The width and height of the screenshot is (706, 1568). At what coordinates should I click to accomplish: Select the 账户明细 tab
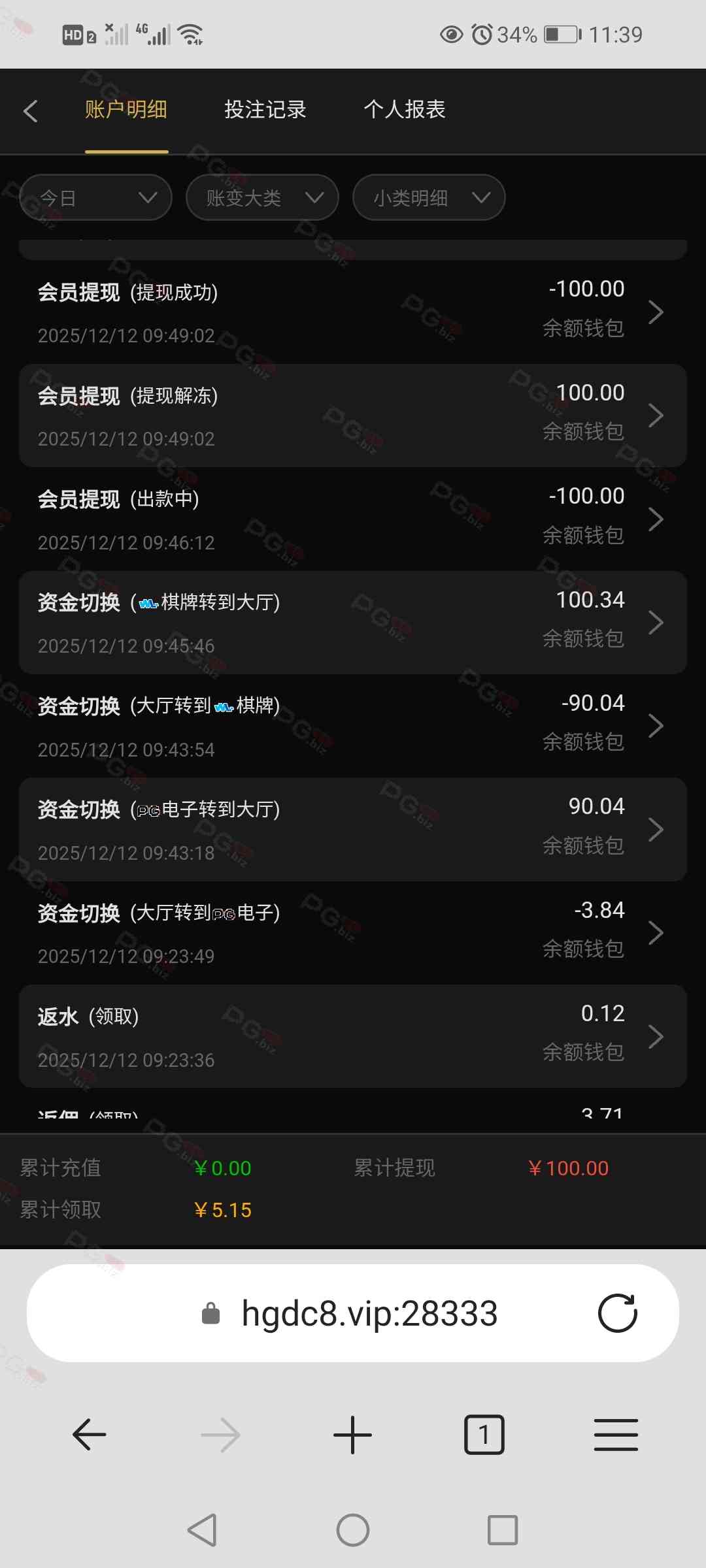pyautogui.click(x=126, y=110)
